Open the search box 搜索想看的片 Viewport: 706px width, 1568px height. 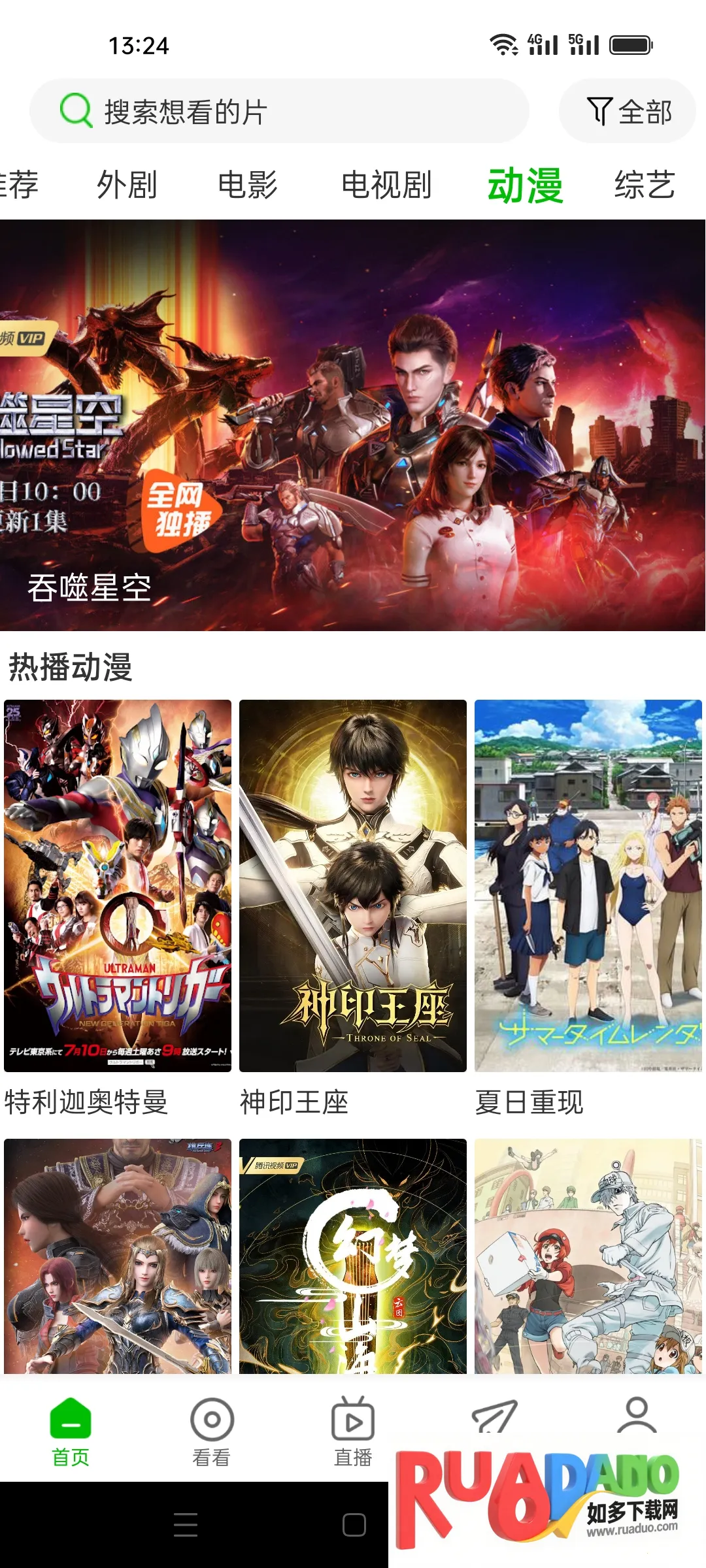click(x=279, y=111)
